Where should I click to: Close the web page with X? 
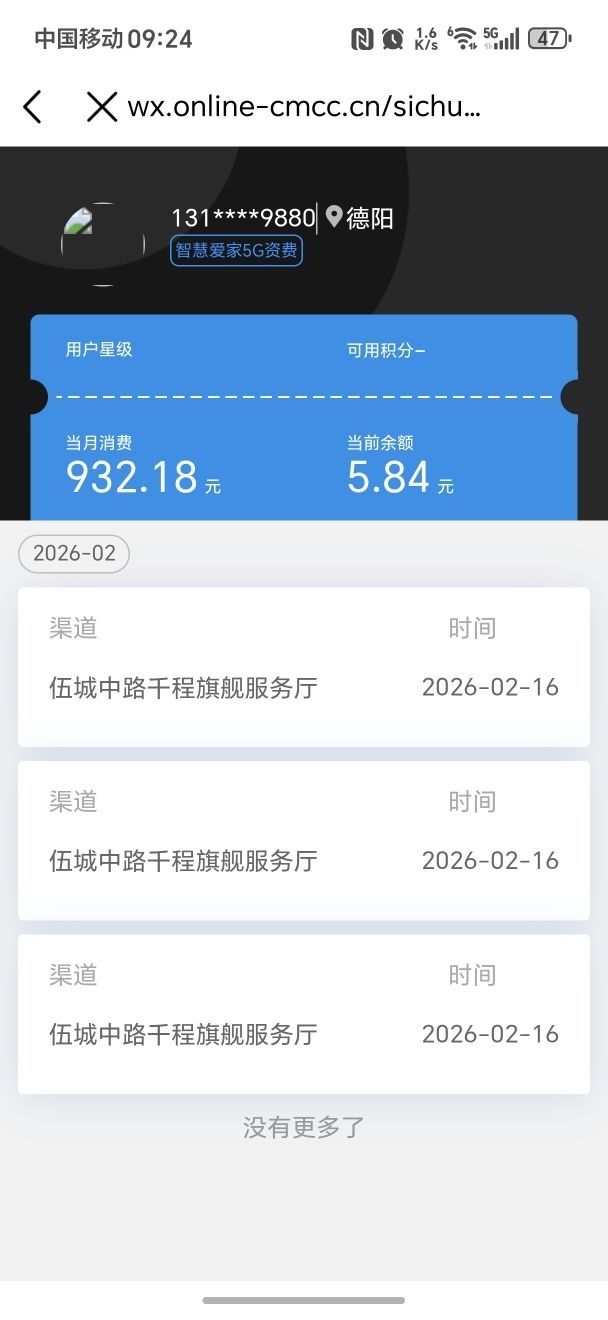[101, 107]
